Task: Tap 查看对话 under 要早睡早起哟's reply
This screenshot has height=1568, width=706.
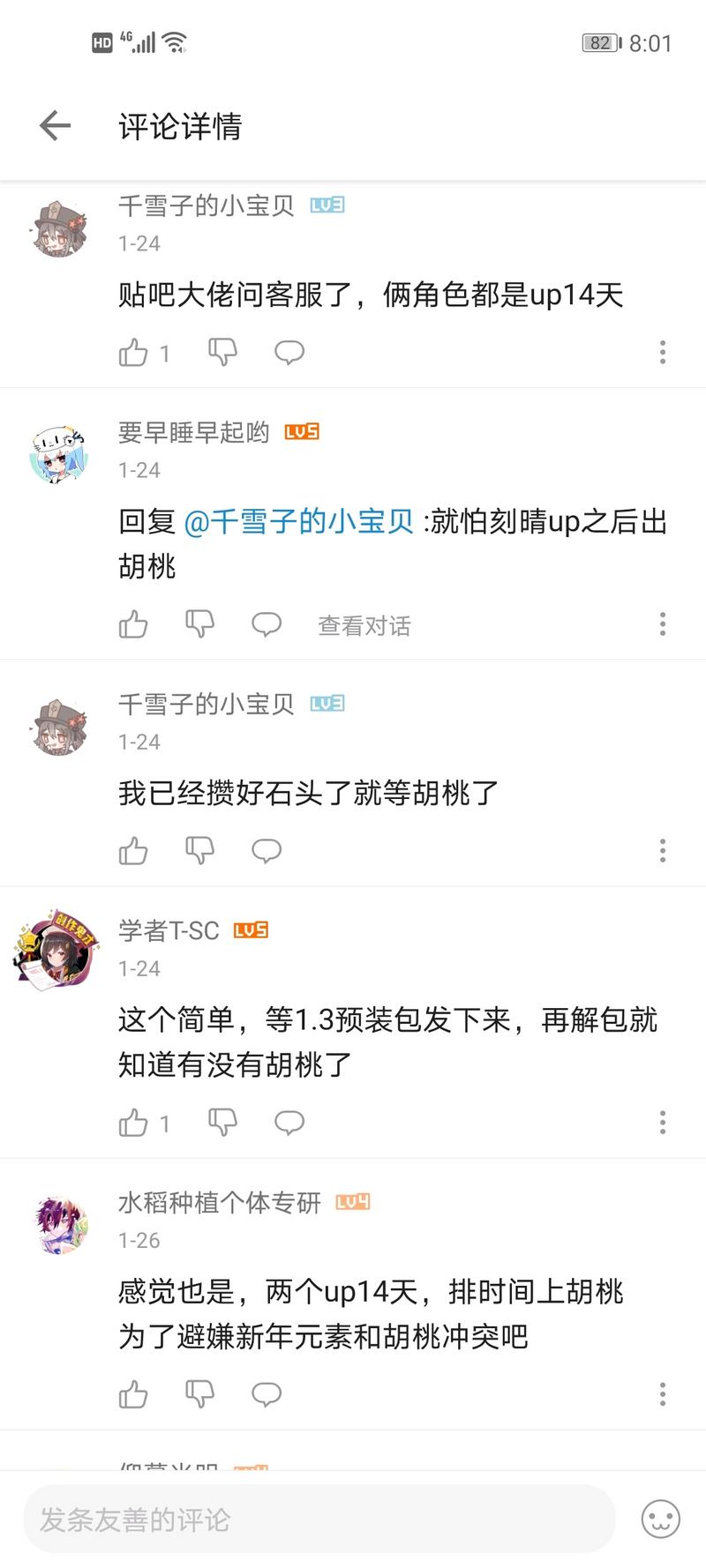Action: coord(364,625)
